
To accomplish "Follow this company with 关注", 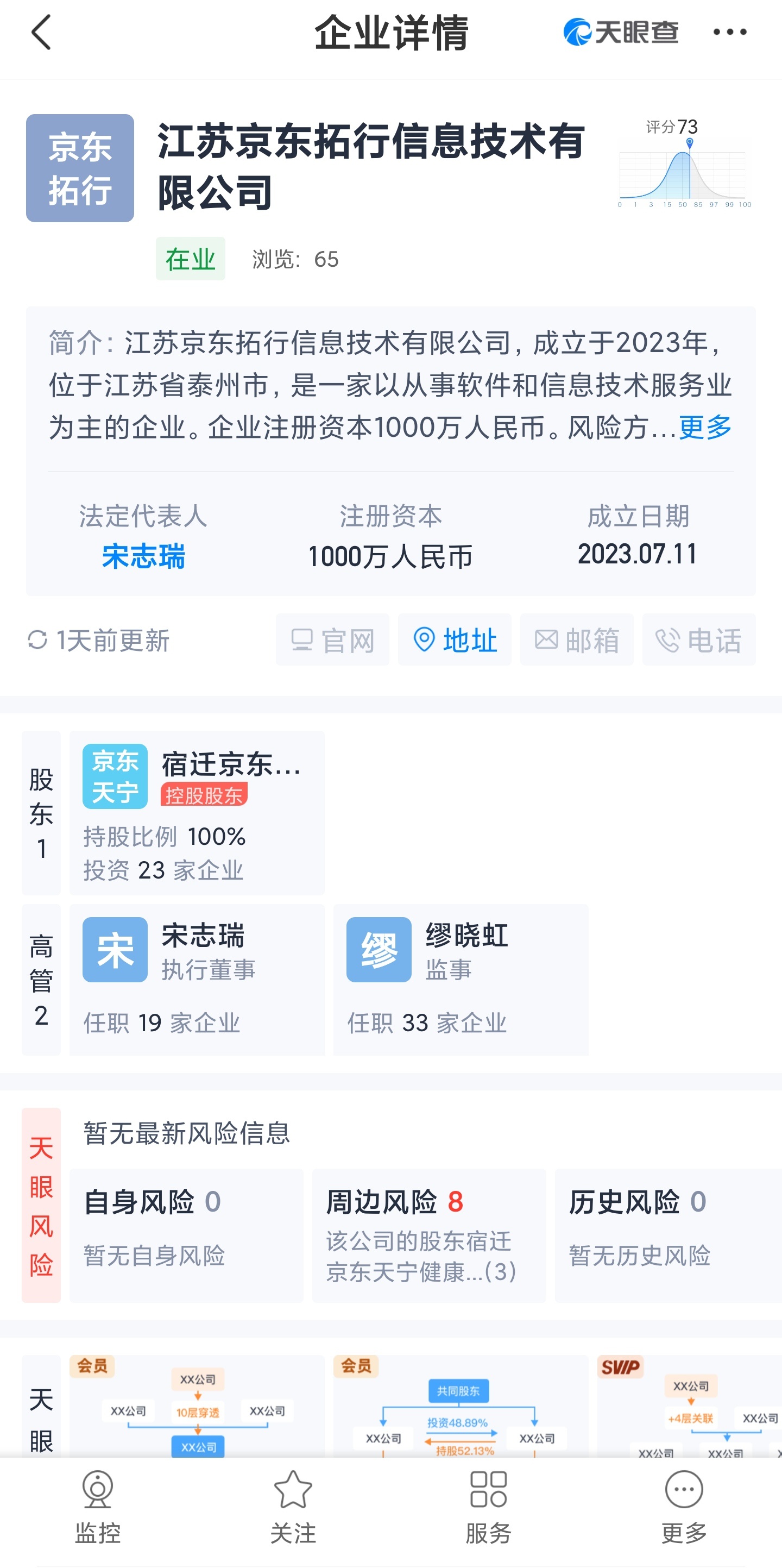I will tap(293, 1507).
